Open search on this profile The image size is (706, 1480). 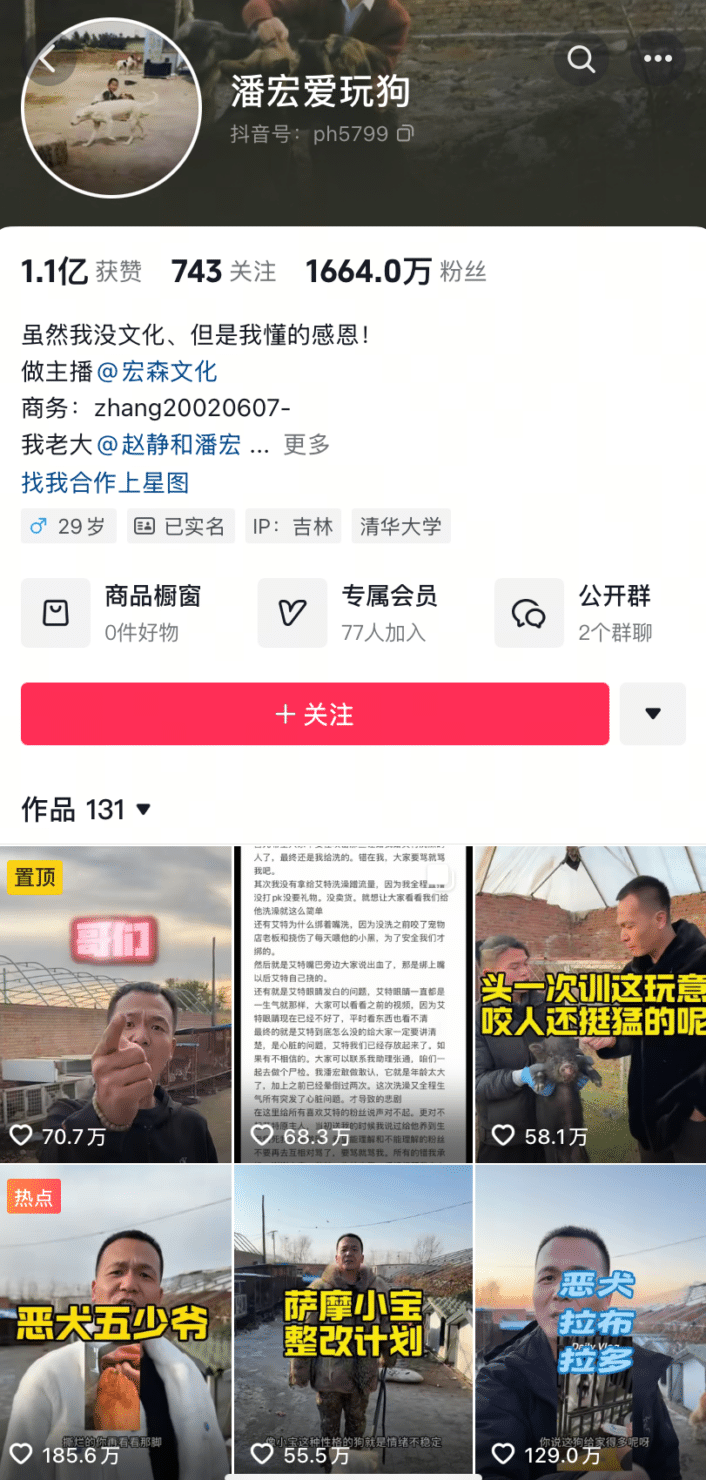tap(581, 59)
